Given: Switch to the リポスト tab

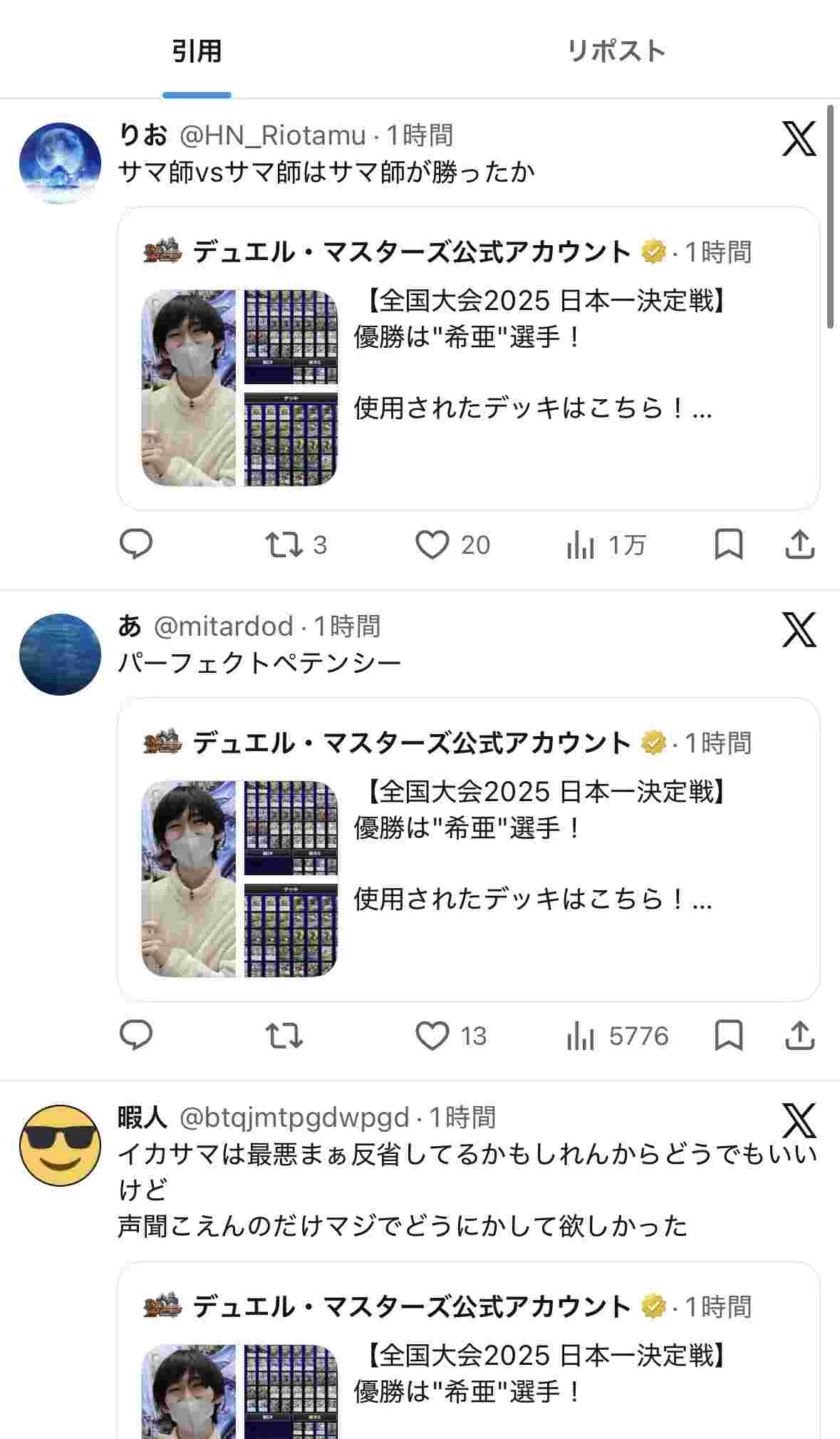Looking at the screenshot, I should point(616,51).
